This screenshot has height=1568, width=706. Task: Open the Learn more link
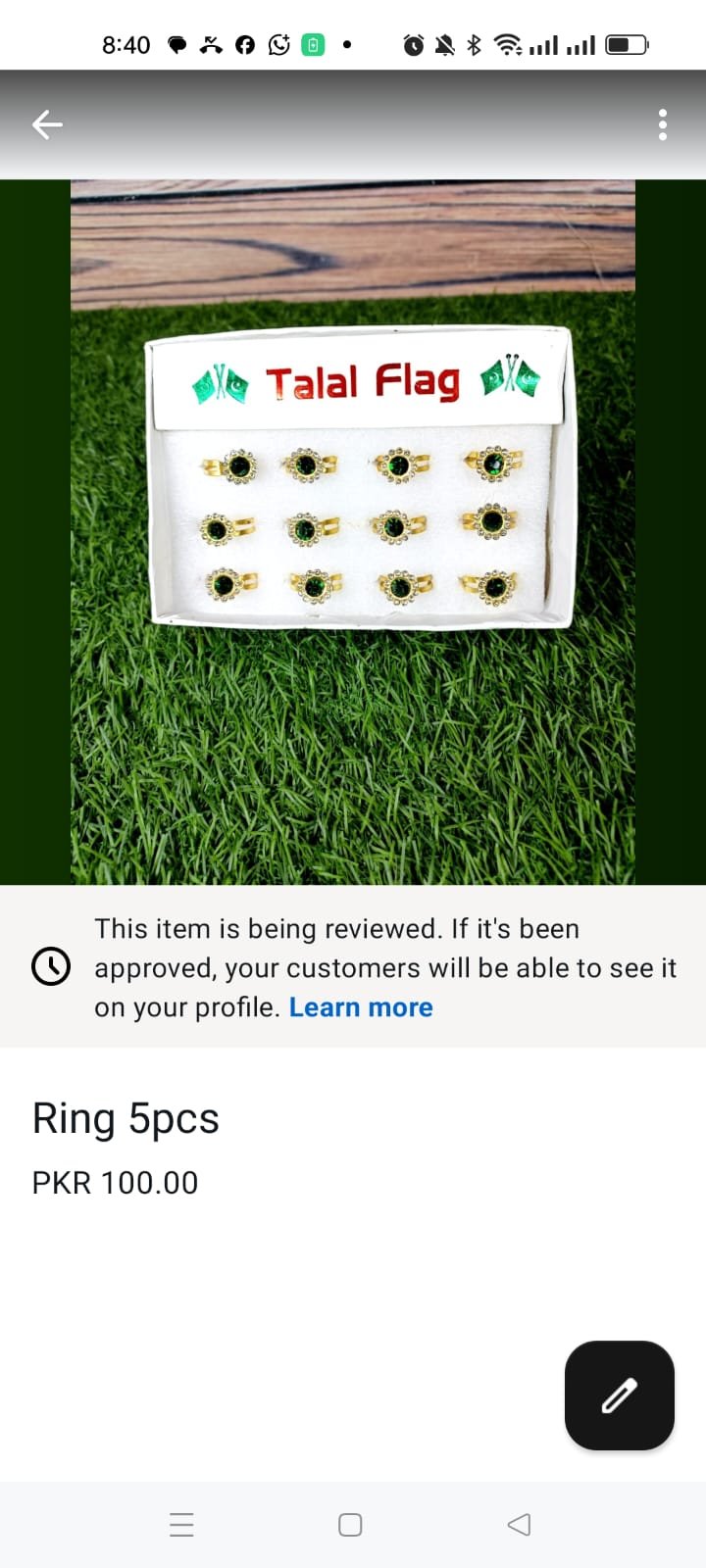(x=360, y=1007)
